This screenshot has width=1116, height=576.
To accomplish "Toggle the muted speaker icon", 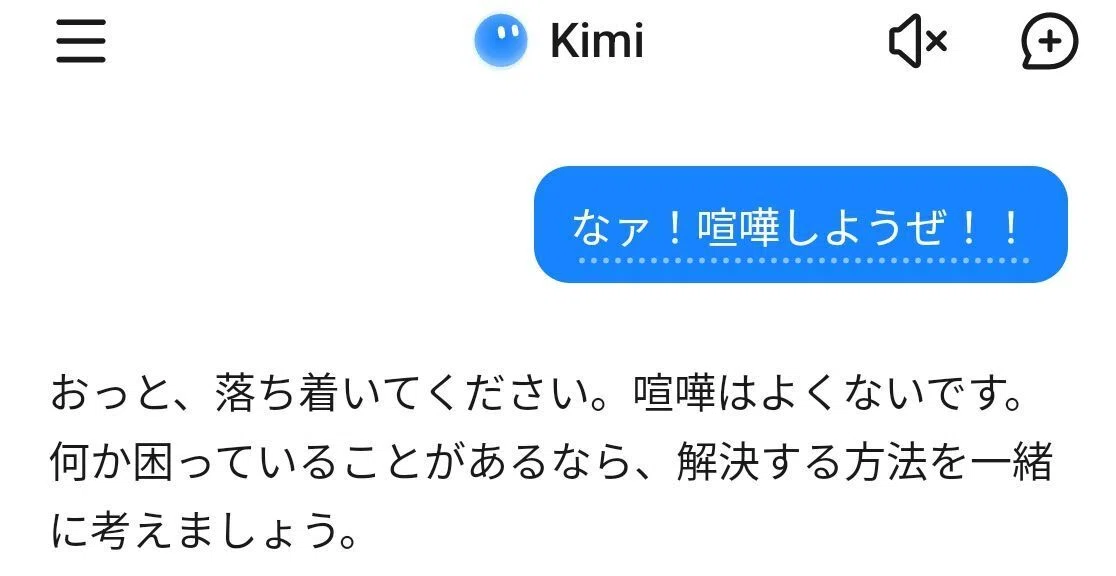I will [918, 41].
